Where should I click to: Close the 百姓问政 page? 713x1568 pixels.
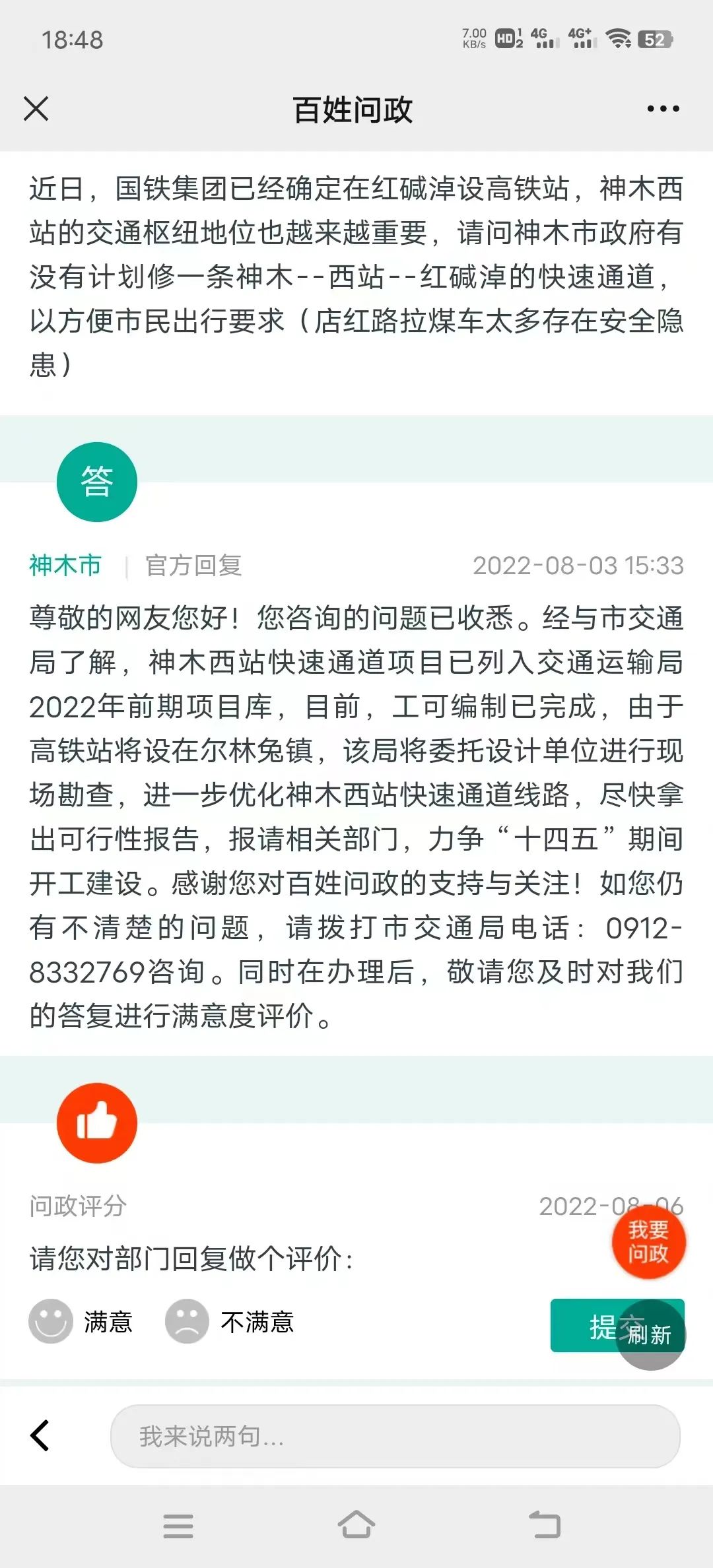click(x=36, y=109)
